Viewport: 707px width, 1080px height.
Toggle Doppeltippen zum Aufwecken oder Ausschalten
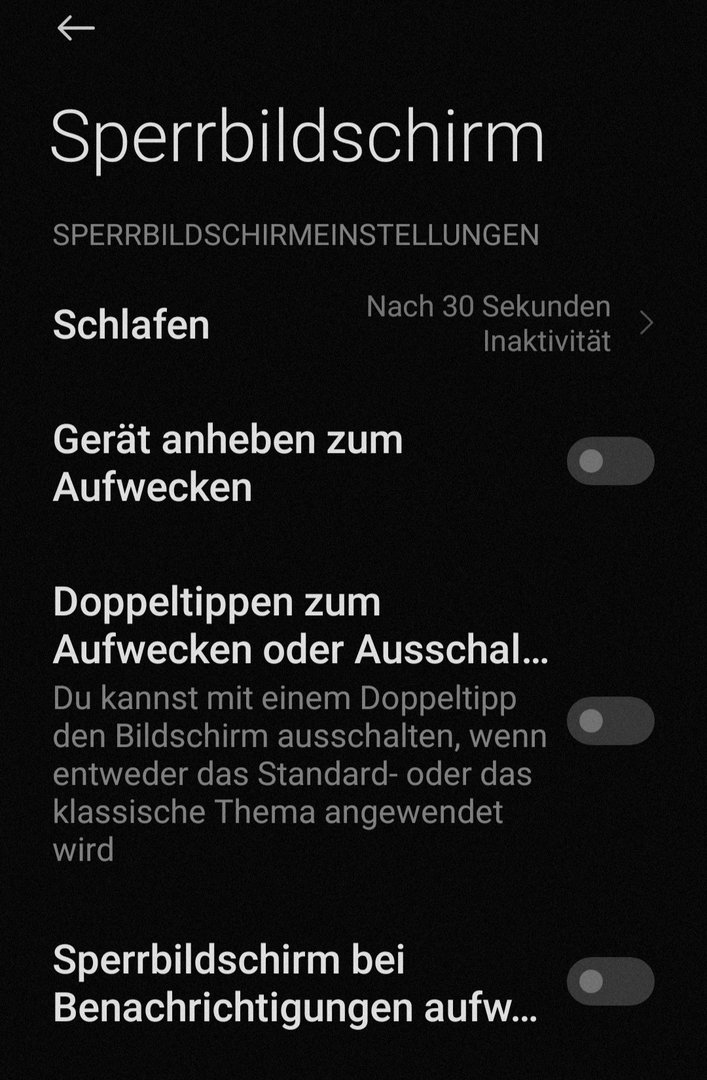610,721
